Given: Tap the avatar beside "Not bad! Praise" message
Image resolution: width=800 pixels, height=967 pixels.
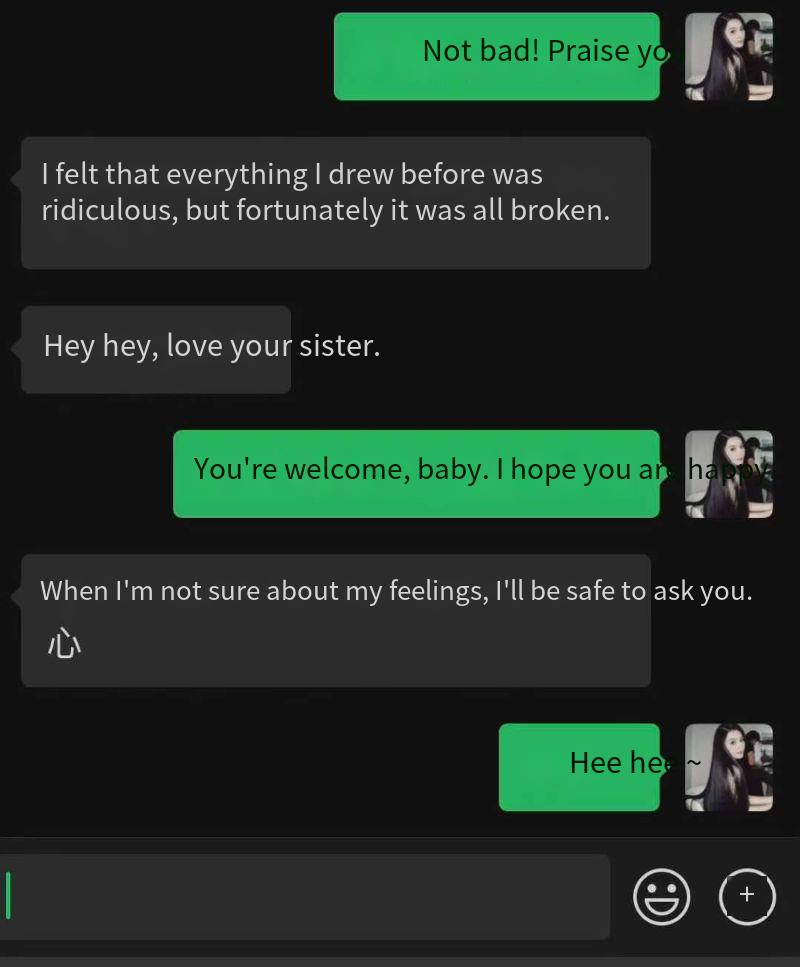Looking at the screenshot, I should pos(729,57).
